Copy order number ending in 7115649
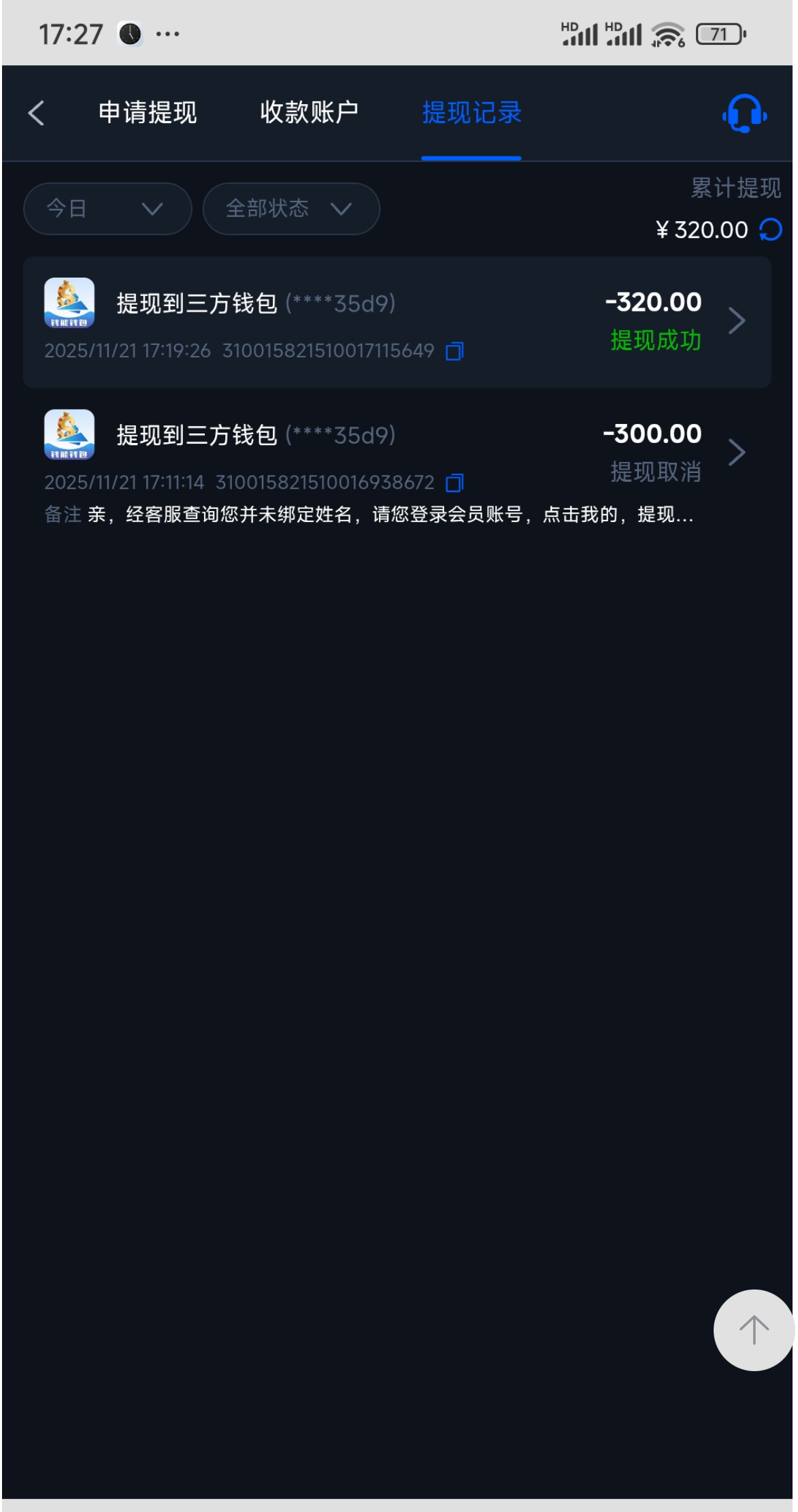Screen dimensions: 798x1512 454,351
